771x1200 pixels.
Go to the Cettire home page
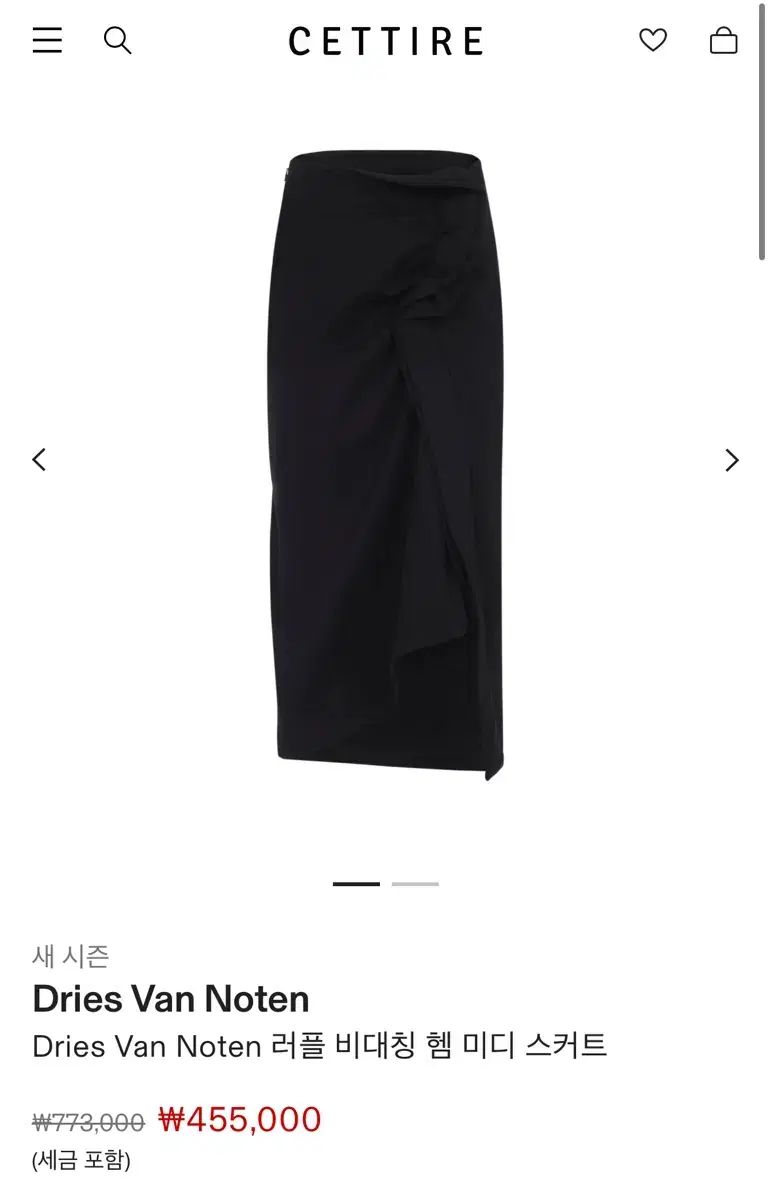point(385,41)
